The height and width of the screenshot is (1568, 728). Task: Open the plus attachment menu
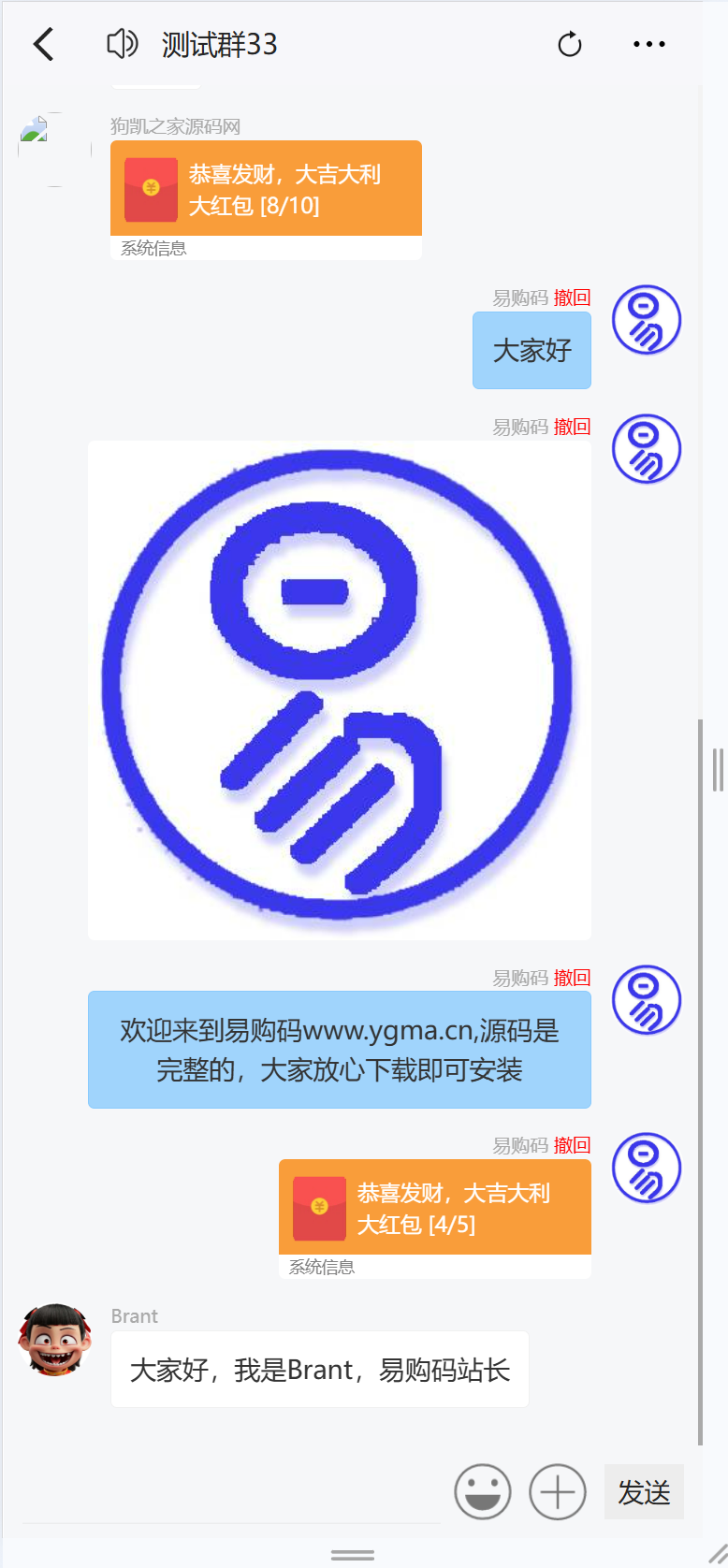tap(558, 1492)
